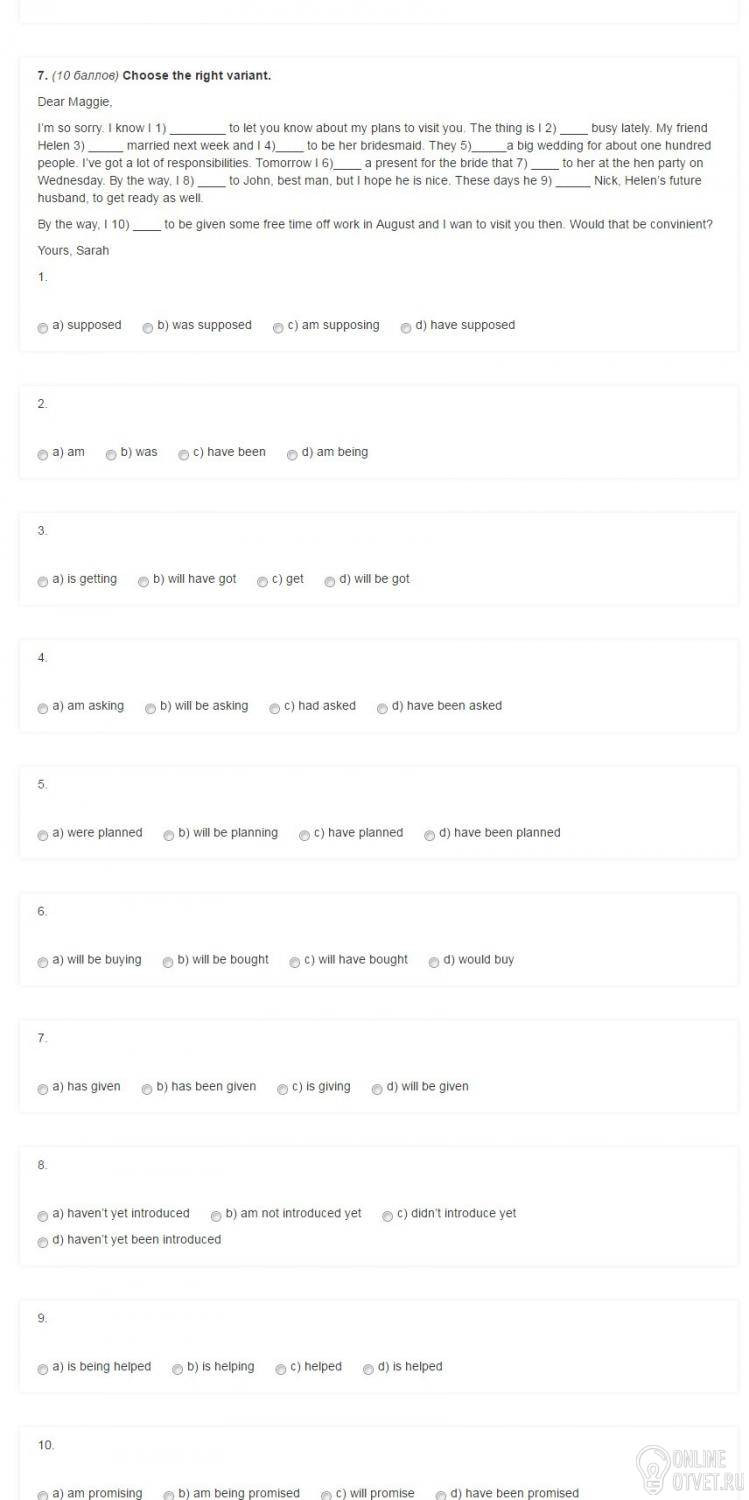Choose 'b) will be planning' option
Image resolution: width=749 pixels, height=1500 pixels.
click(x=169, y=836)
